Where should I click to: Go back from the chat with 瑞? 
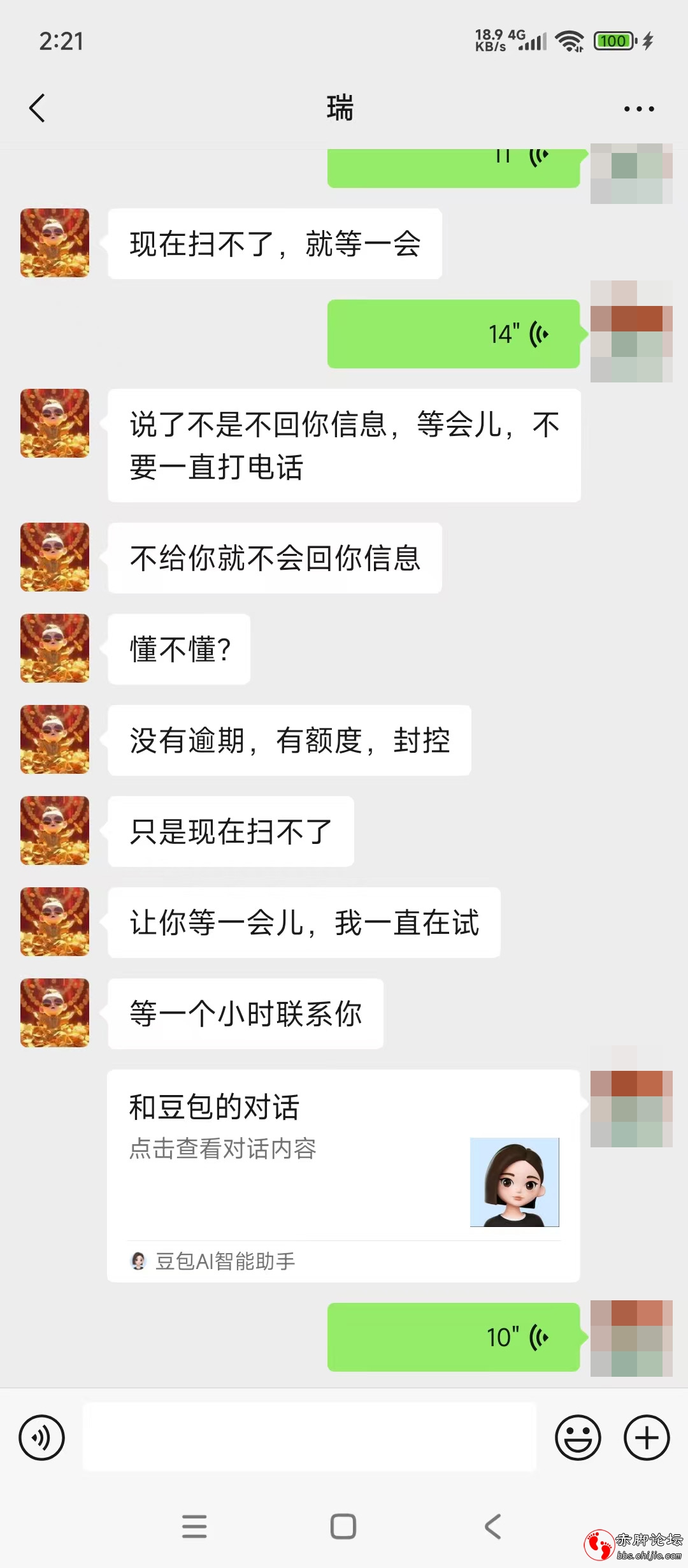pyautogui.click(x=38, y=108)
